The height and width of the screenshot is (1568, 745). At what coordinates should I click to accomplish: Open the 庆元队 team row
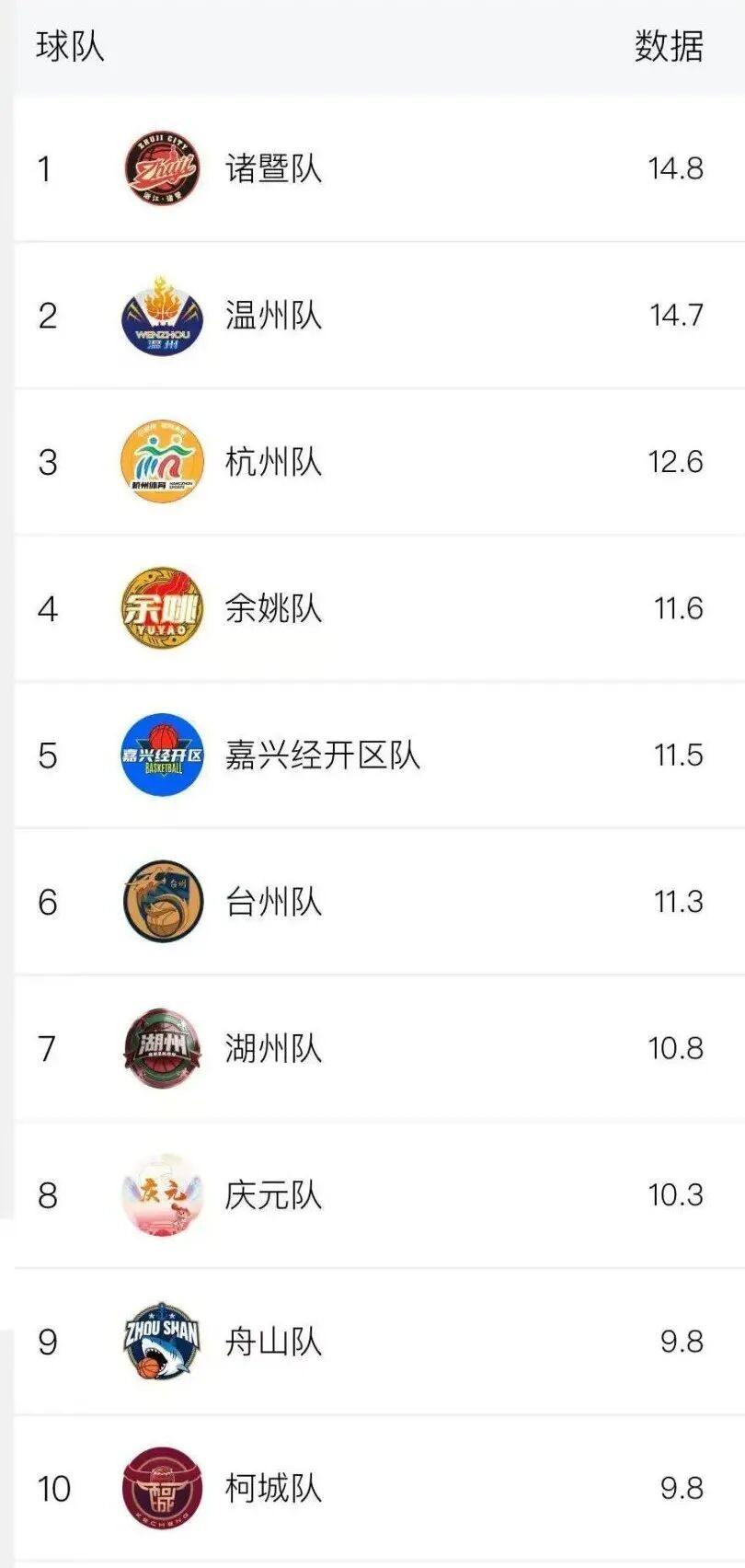pyautogui.click(x=379, y=1195)
